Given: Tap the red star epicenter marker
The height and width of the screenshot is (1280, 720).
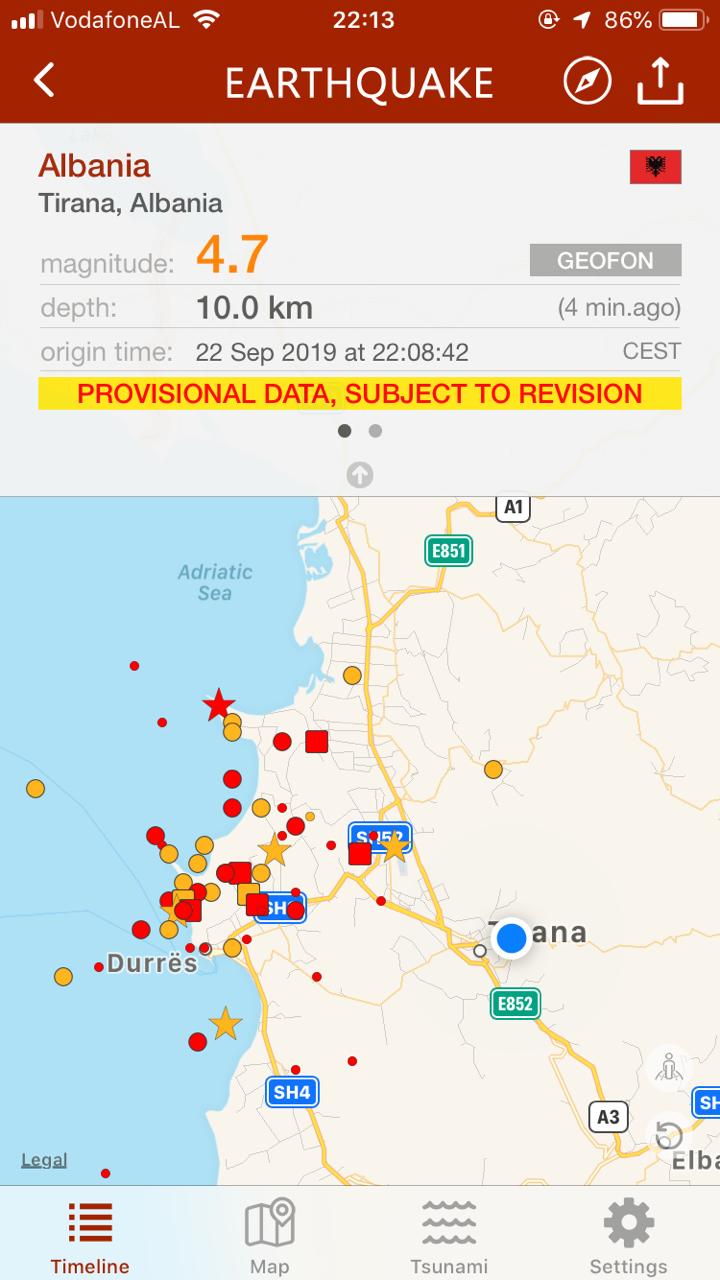Looking at the screenshot, I should point(218,705).
